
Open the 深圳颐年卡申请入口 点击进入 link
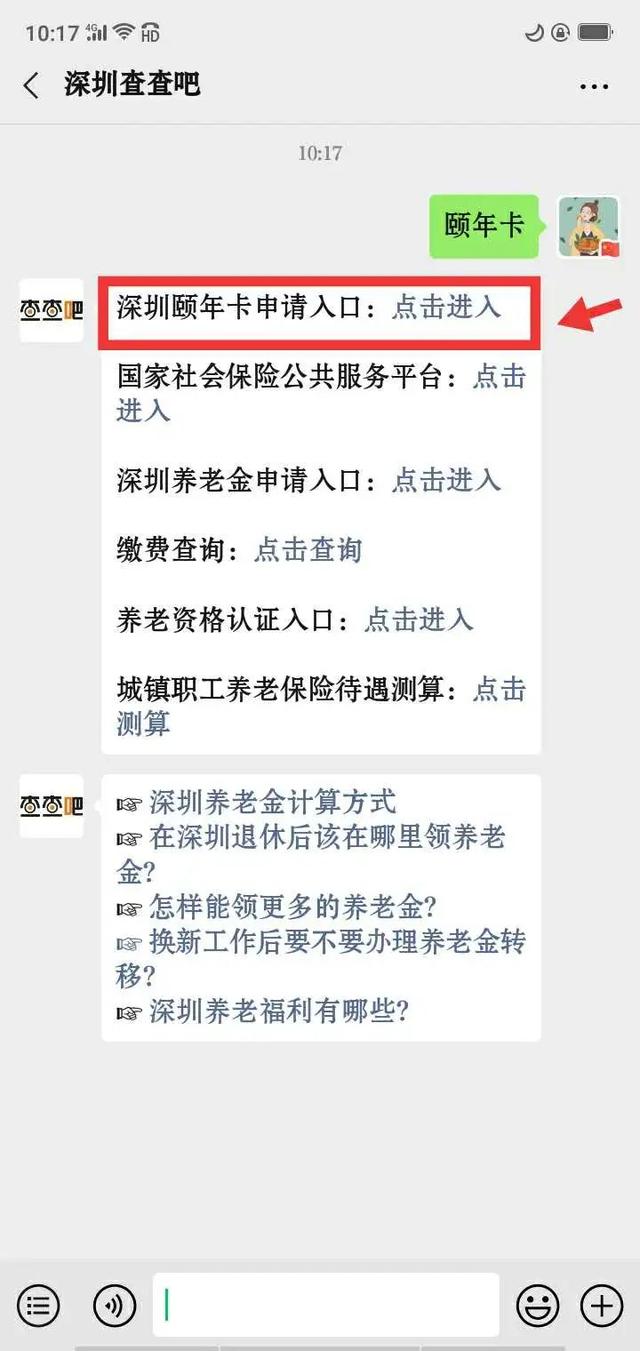tap(445, 307)
